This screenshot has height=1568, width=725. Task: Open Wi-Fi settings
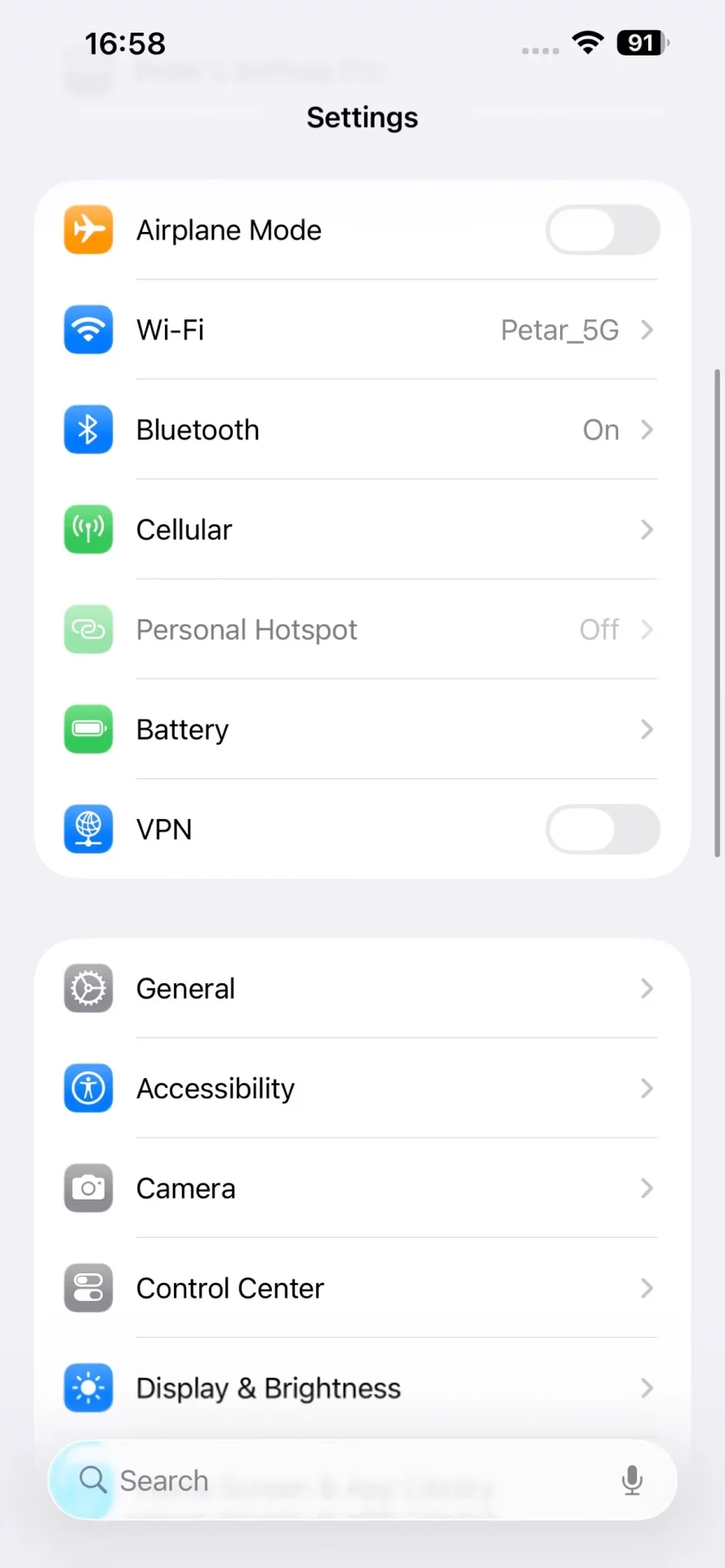[362, 330]
